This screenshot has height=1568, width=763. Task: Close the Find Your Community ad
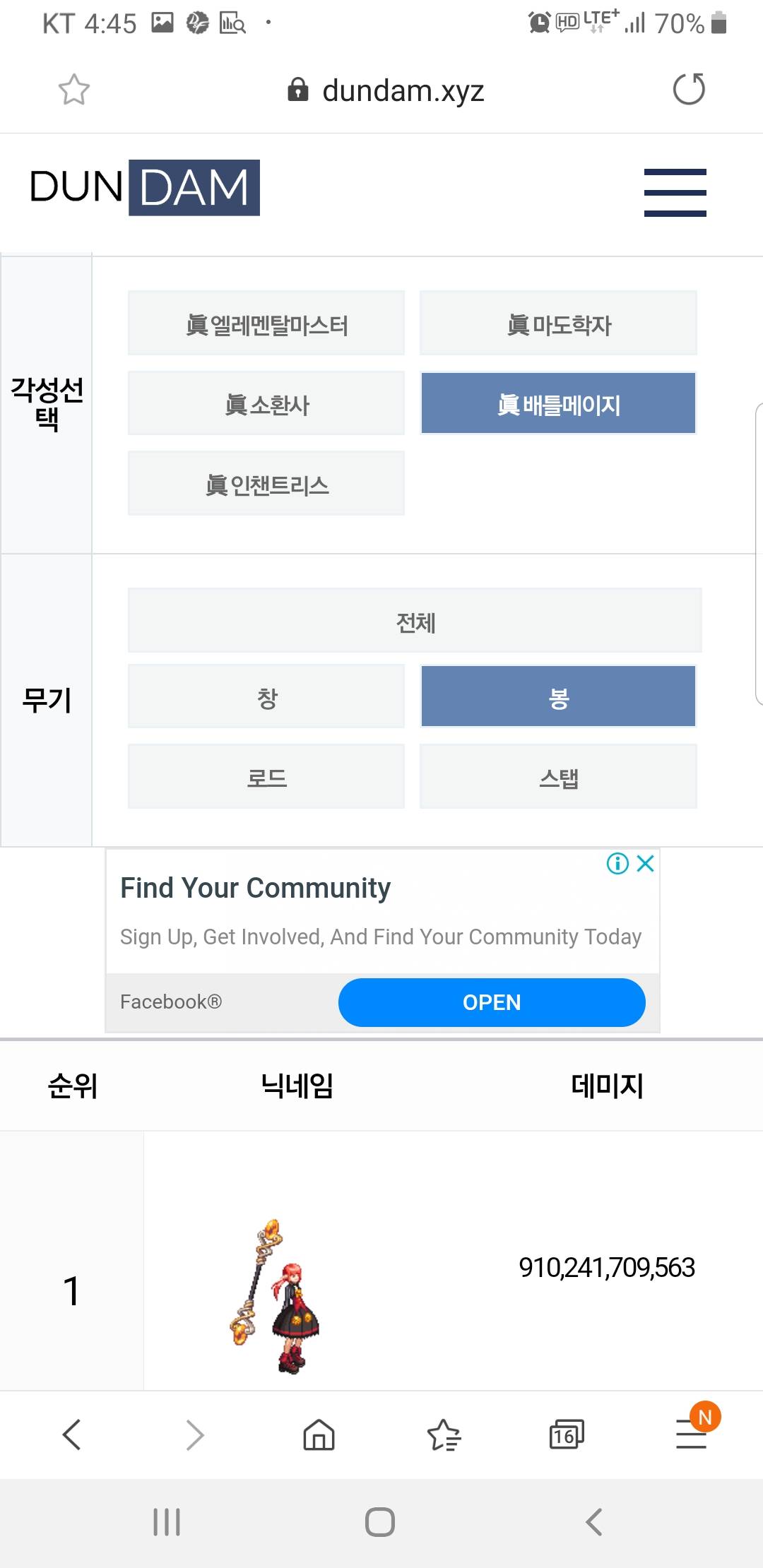(645, 863)
